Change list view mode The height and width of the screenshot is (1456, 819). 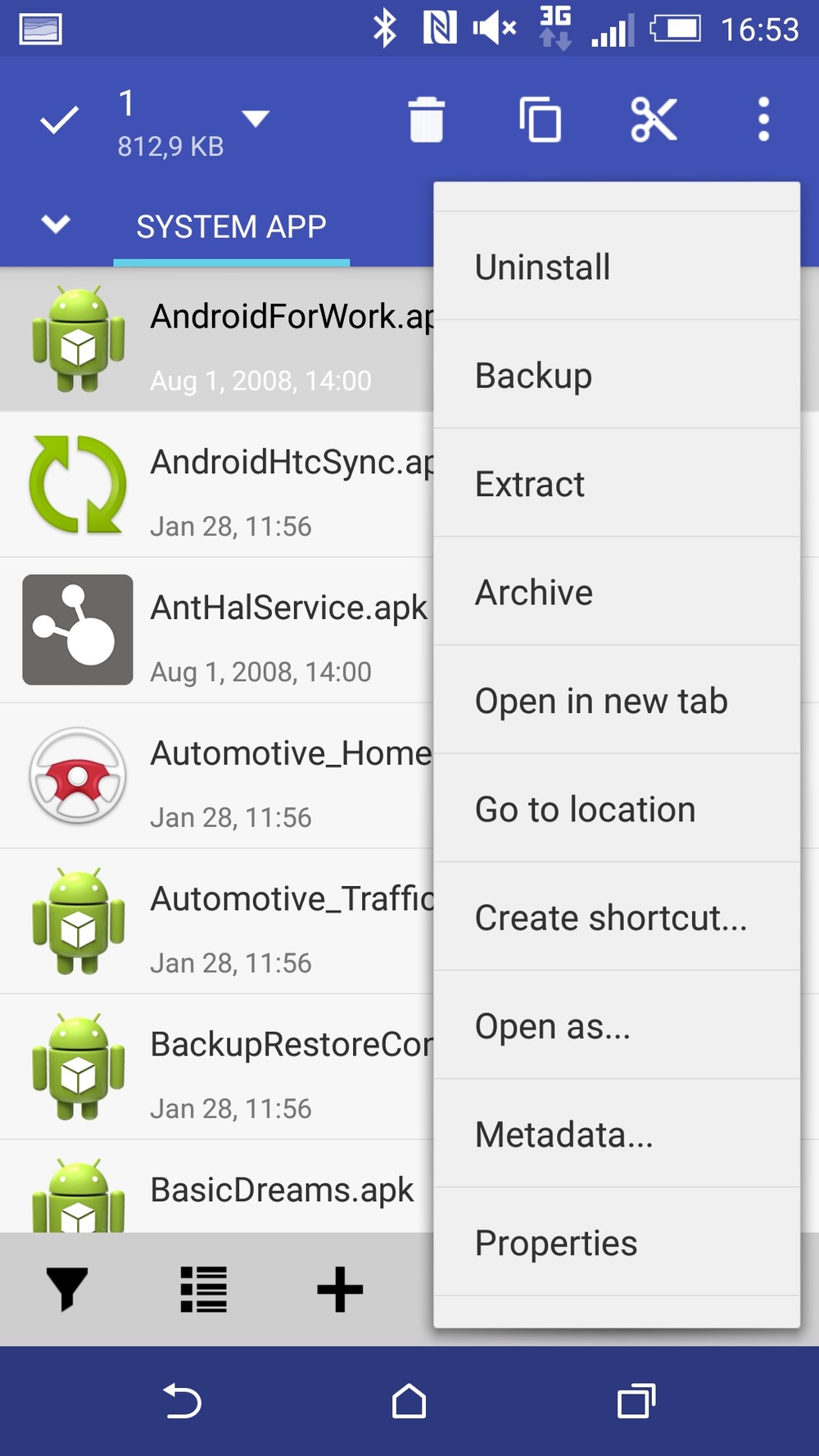(x=203, y=1289)
